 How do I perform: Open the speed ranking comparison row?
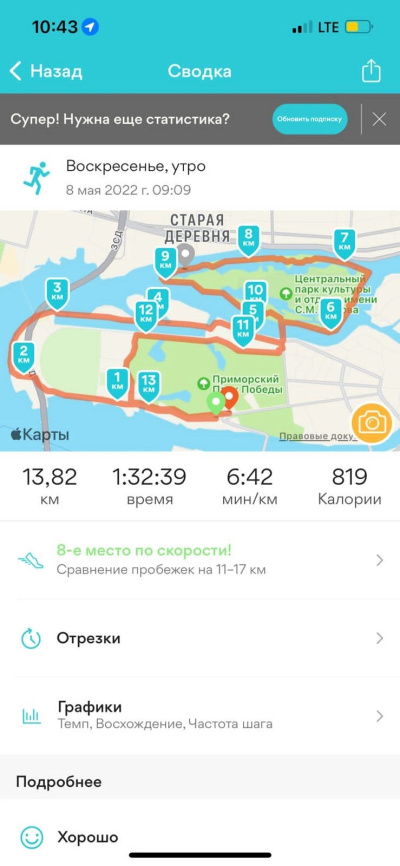(x=200, y=560)
